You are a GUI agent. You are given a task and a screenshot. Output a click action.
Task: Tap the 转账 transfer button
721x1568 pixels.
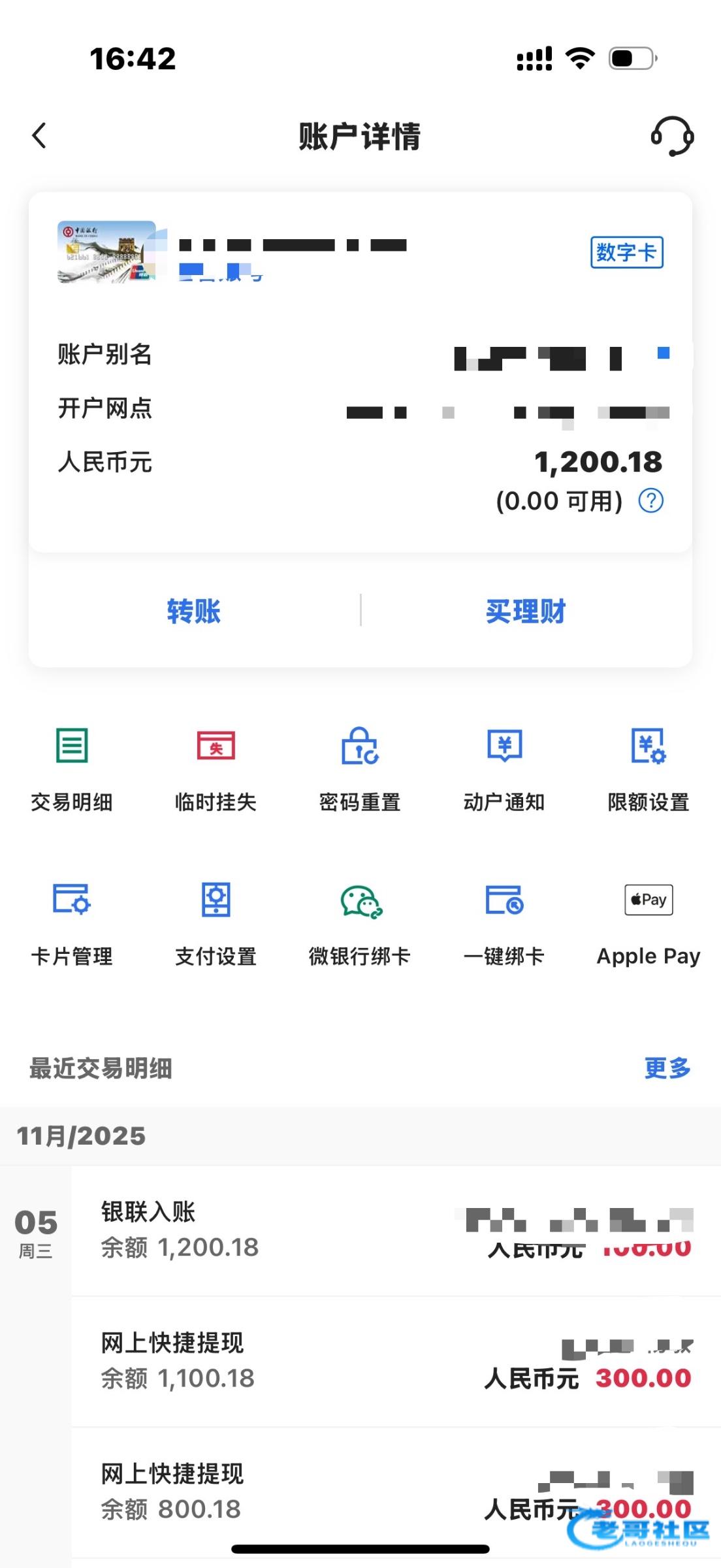click(x=194, y=612)
